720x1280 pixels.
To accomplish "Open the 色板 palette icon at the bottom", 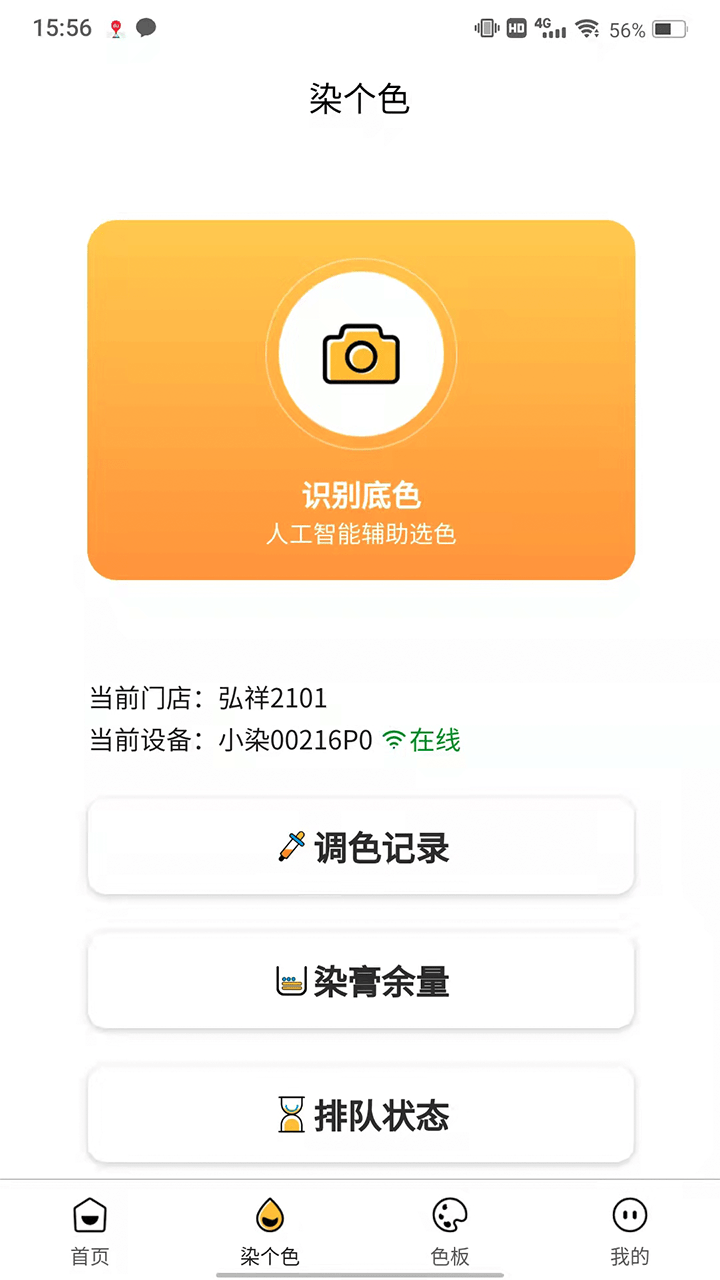I will (x=450, y=1214).
